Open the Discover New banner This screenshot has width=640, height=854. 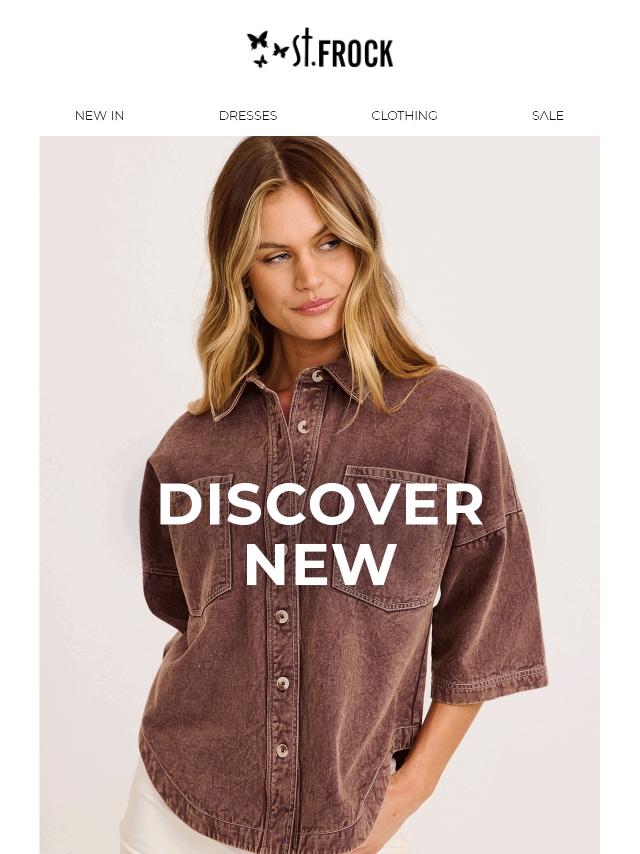pos(320,534)
